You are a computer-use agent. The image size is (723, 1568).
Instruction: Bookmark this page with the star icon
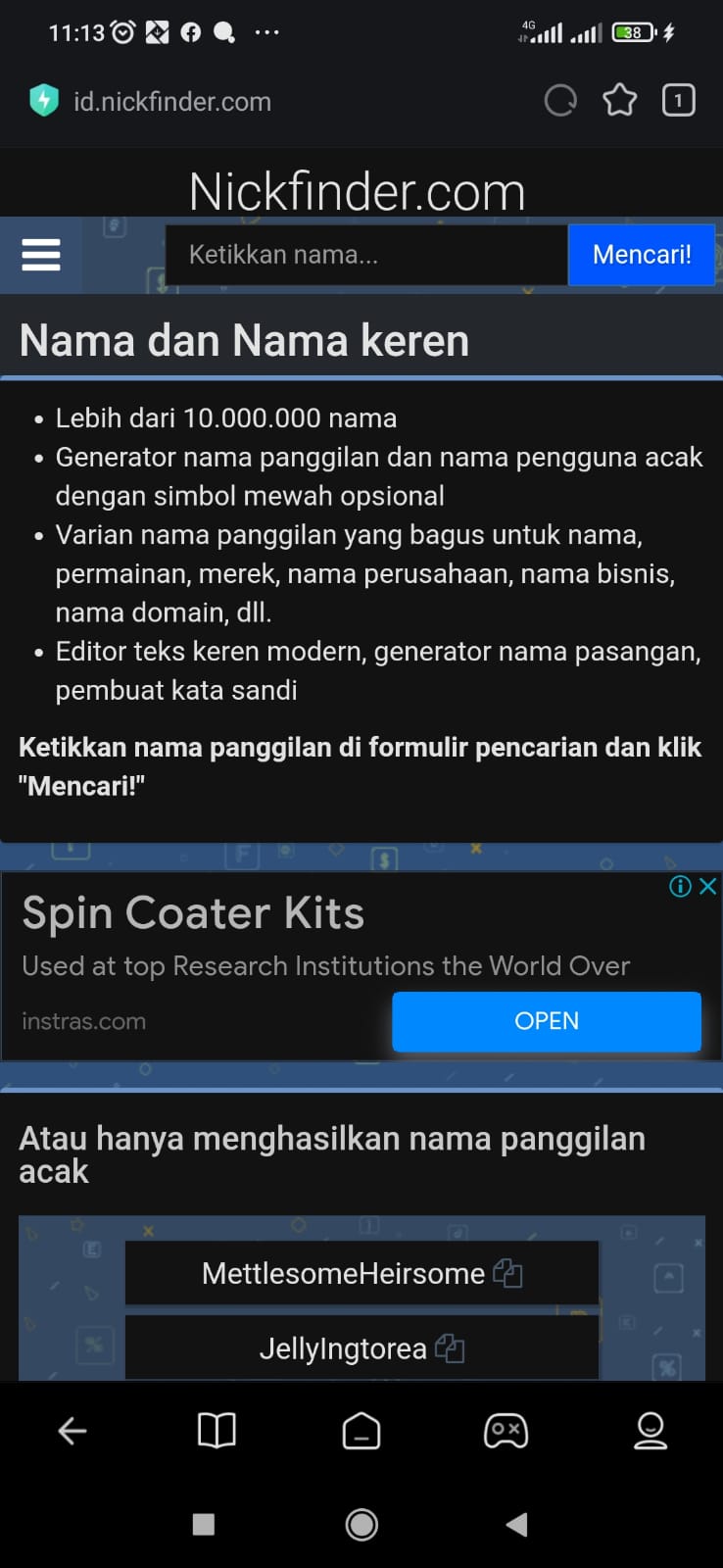tap(619, 100)
